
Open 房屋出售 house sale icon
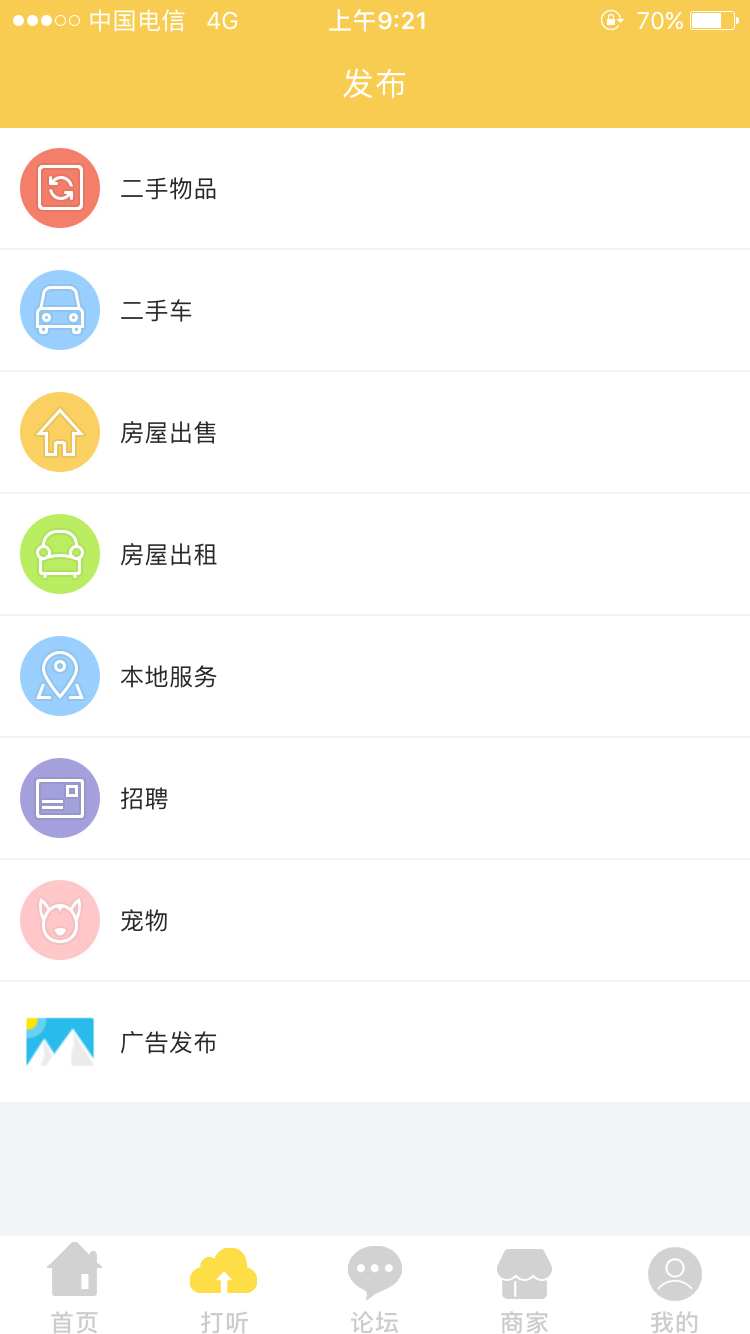[x=60, y=432]
